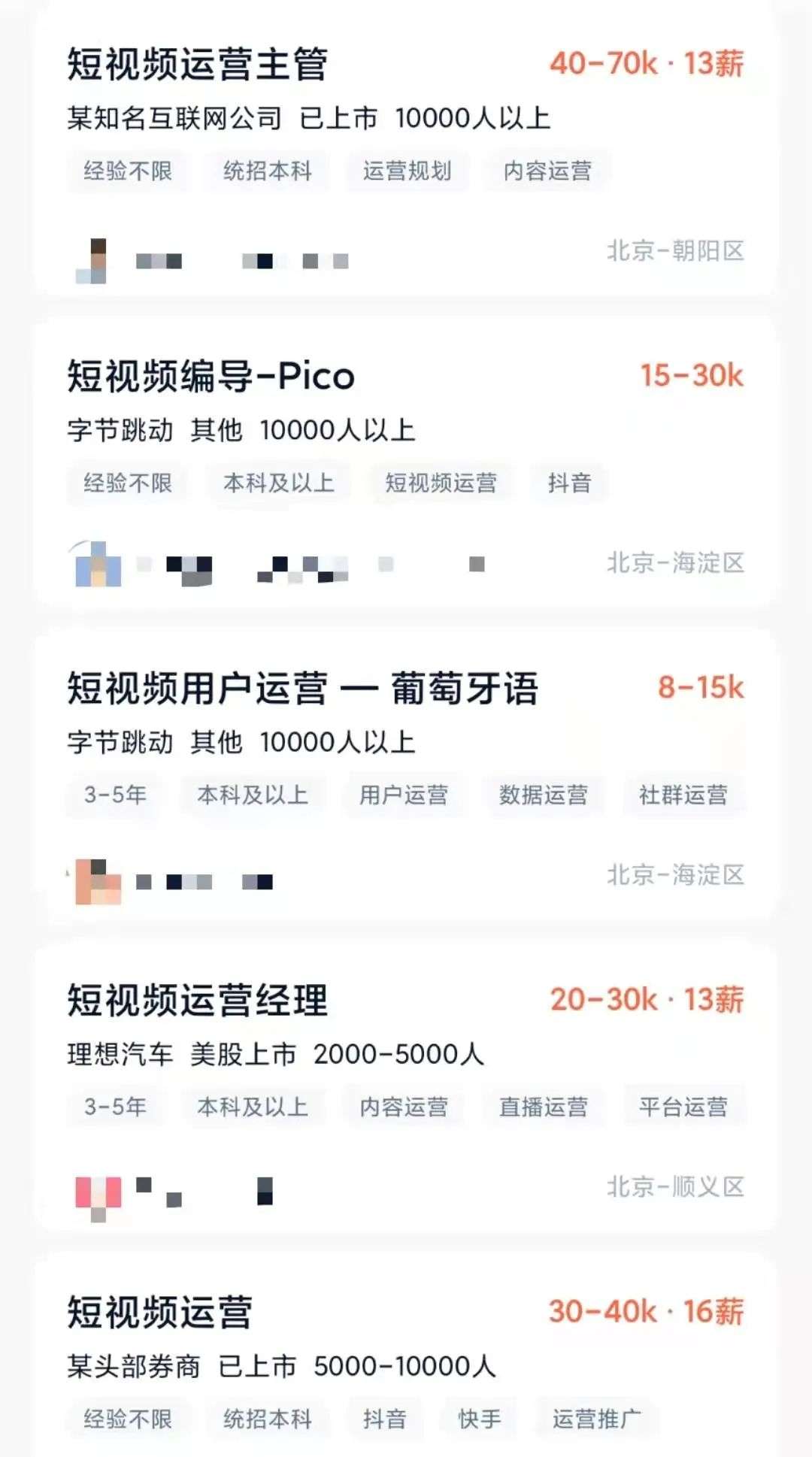Open the 短视频运营主管 job listing

click(x=197, y=64)
